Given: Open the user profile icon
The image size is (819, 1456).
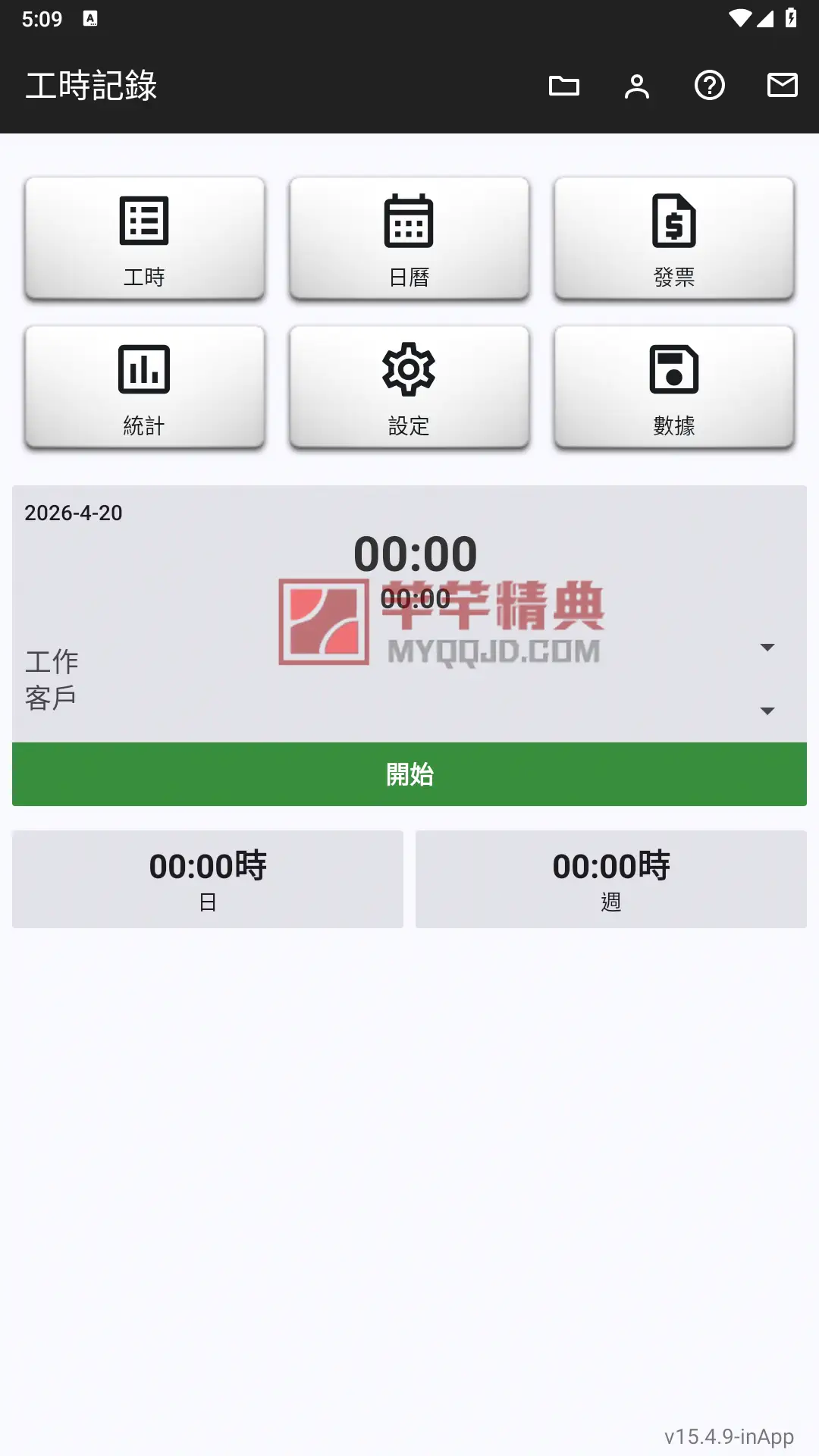Looking at the screenshot, I should pos(636,86).
